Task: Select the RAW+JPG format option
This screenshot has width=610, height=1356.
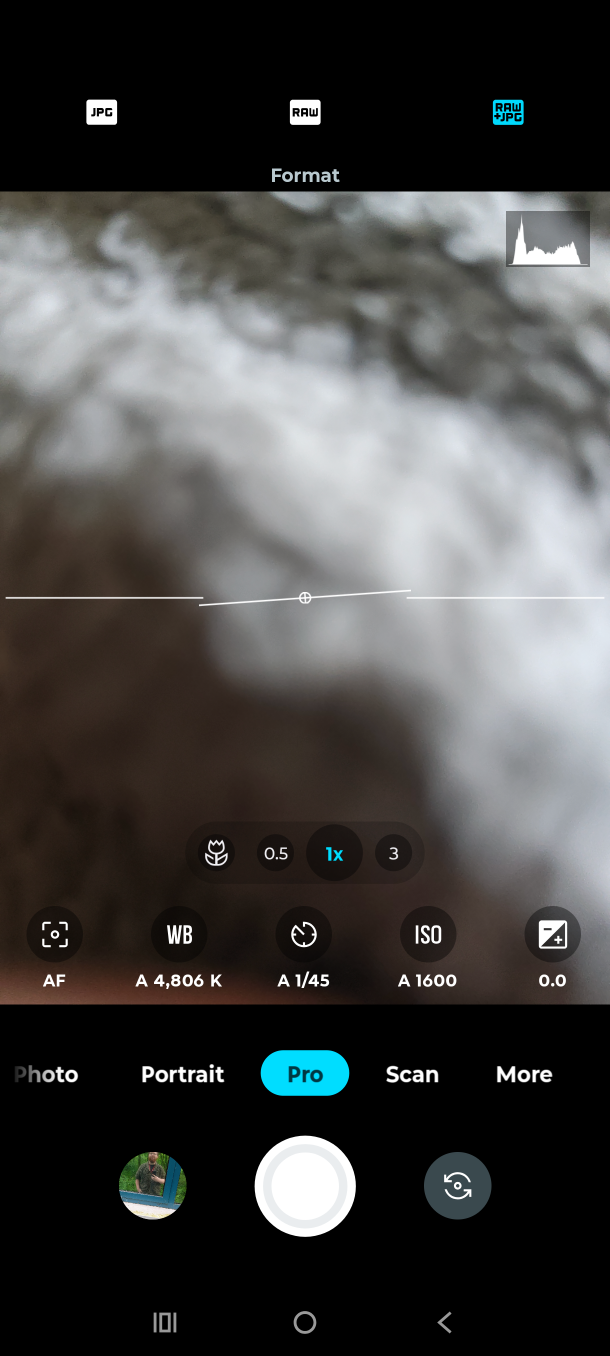Action: click(508, 112)
